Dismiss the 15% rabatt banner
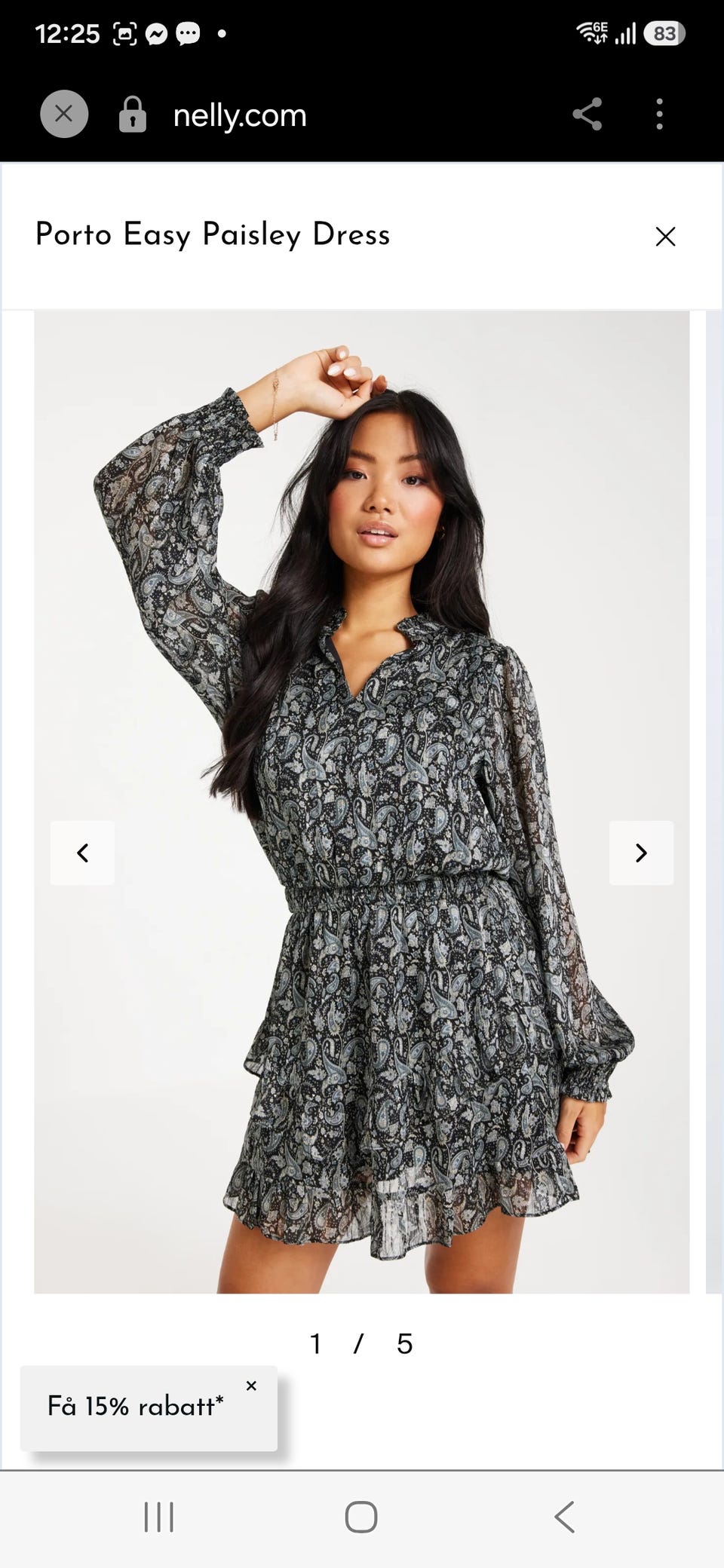 click(x=251, y=1386)
